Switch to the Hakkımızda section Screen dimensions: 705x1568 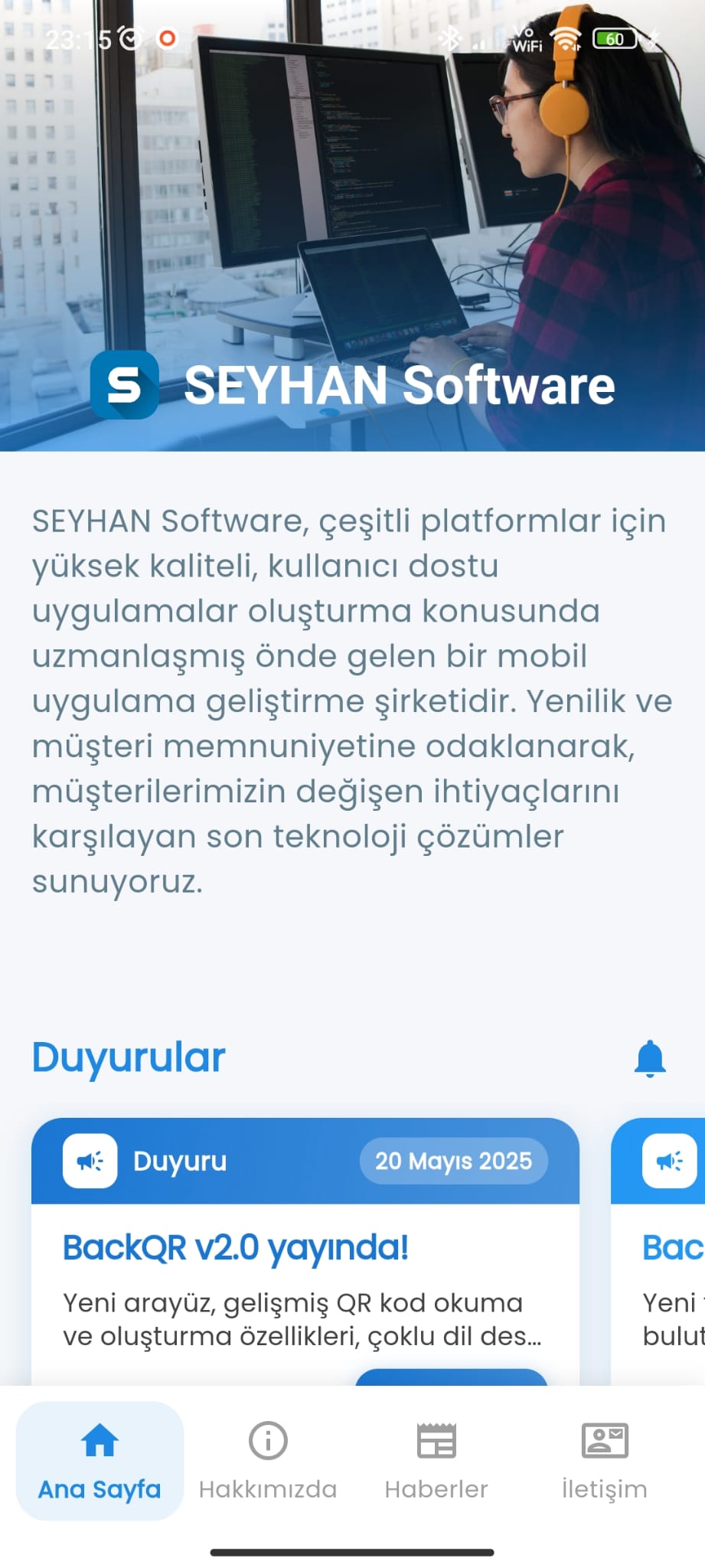(x=266, y=1462)
